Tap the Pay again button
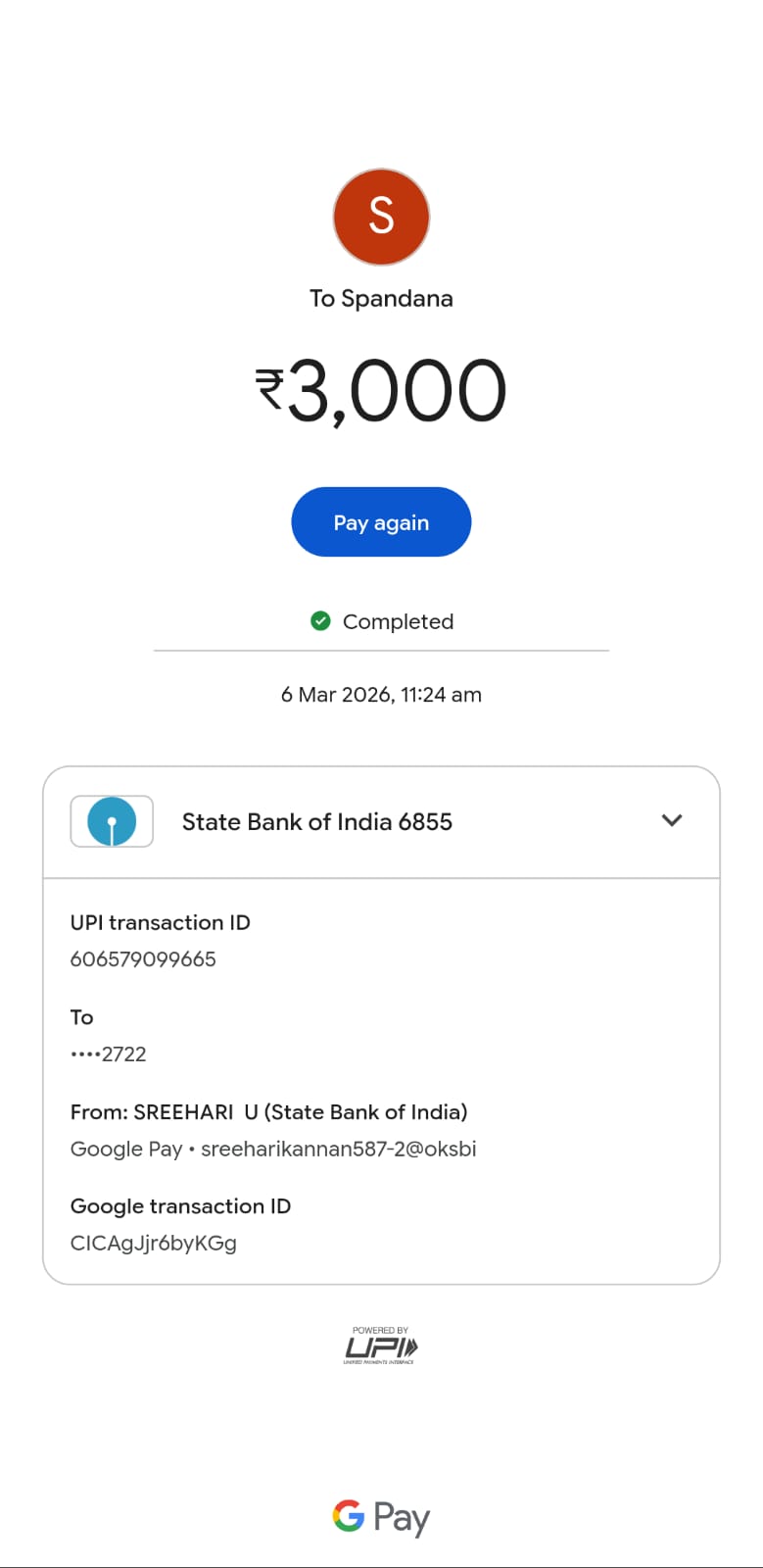 click(381, 522)
